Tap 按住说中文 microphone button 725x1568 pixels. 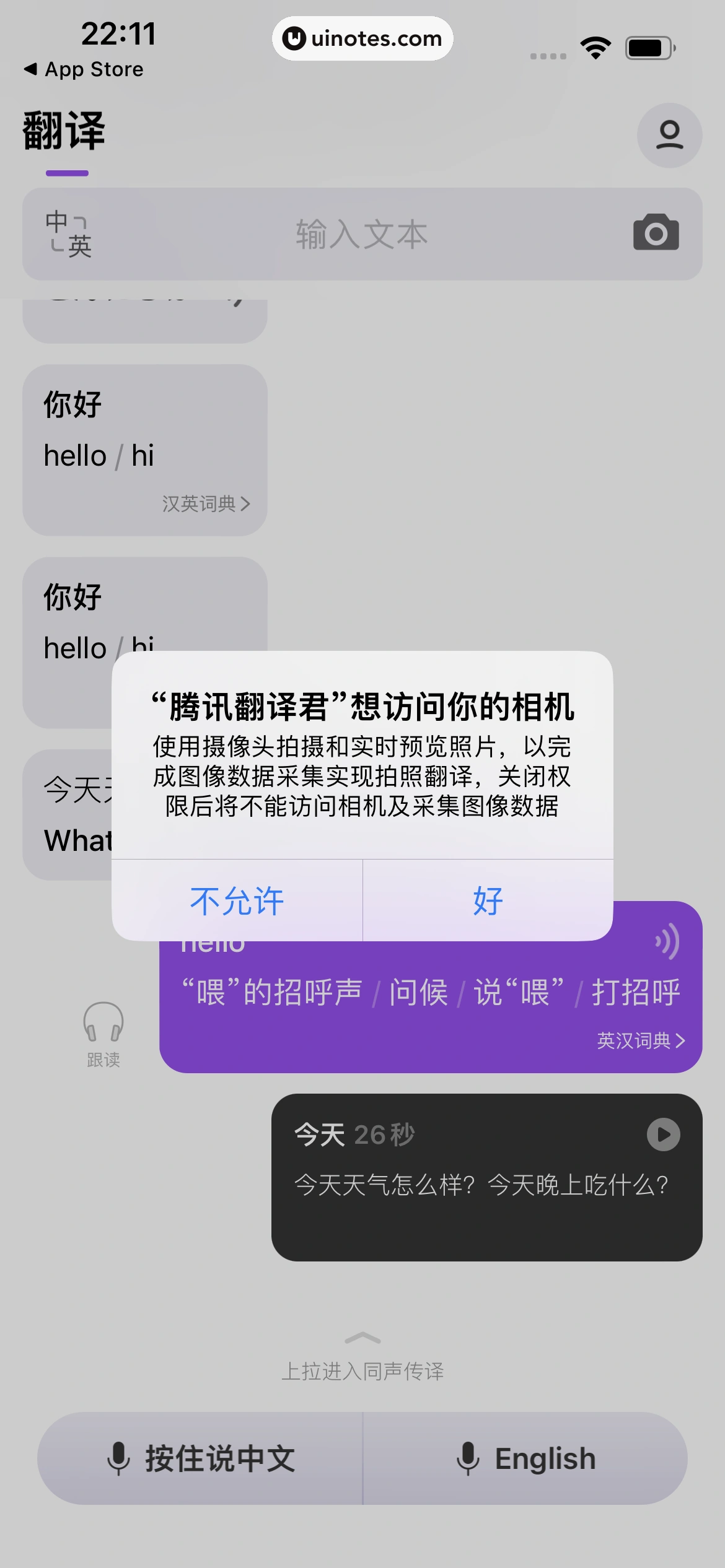coord(201,1458)
